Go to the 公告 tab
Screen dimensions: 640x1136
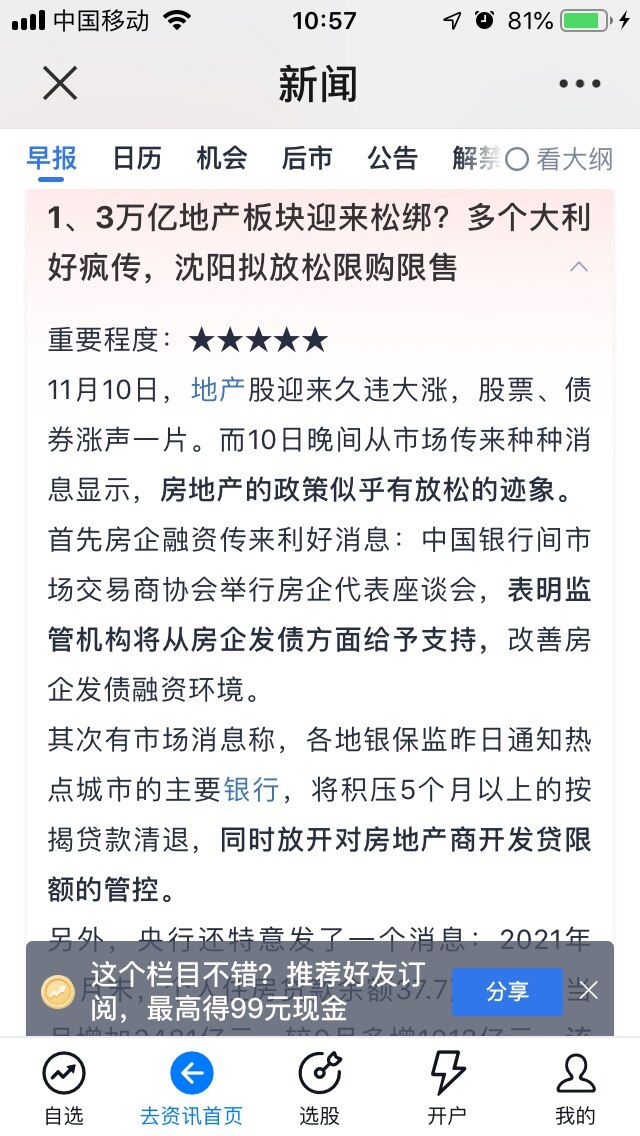click(392, 158)
